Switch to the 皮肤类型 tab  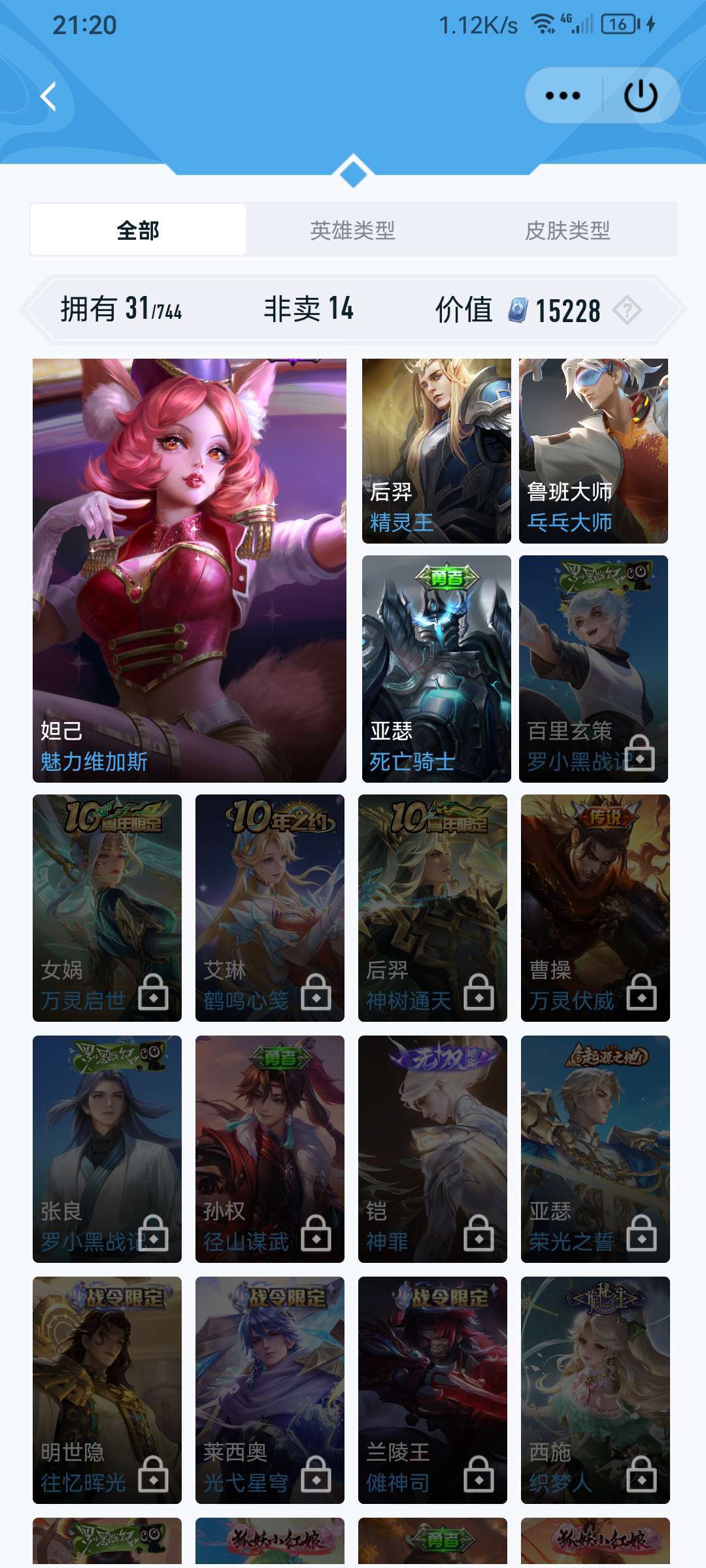567,230
